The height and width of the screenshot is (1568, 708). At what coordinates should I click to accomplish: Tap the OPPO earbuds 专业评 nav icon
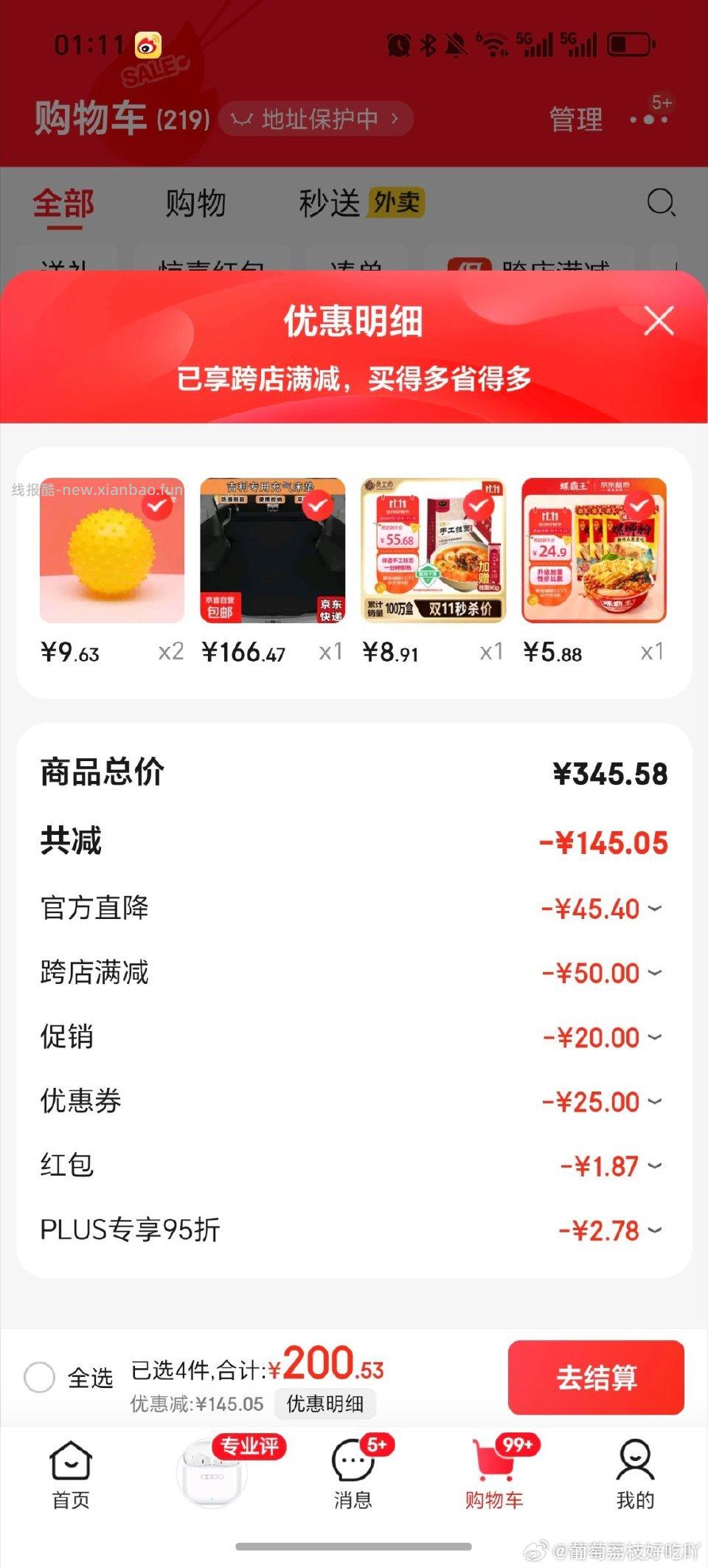pyautogui.click(x=212, y=1475)
